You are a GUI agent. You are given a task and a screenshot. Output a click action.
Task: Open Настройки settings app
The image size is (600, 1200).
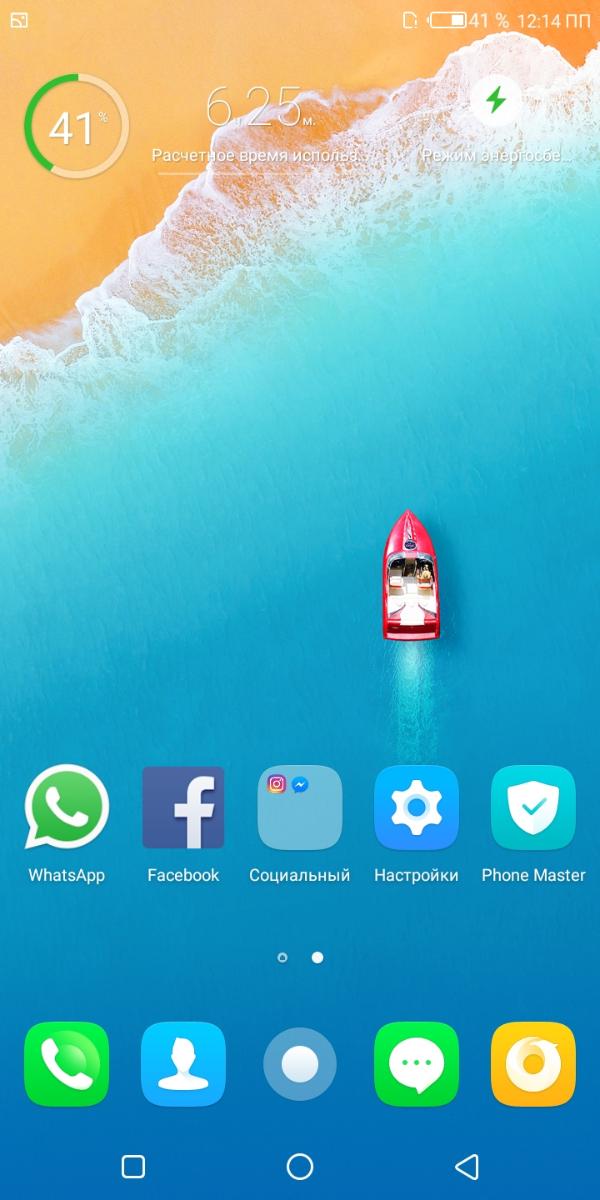click(x=416, y=808)
